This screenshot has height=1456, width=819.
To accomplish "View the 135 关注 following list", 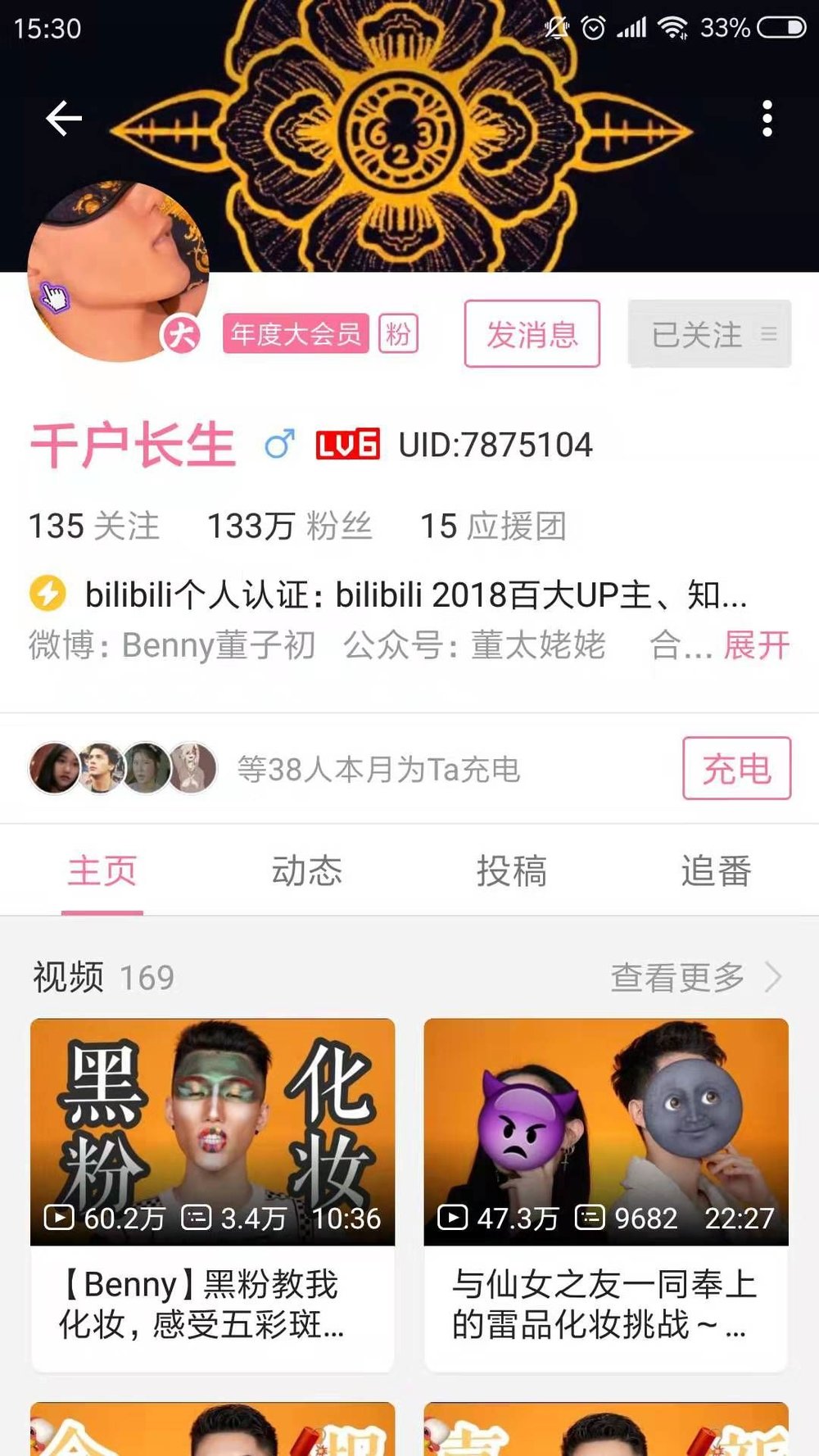I will (x=94, y=526).
